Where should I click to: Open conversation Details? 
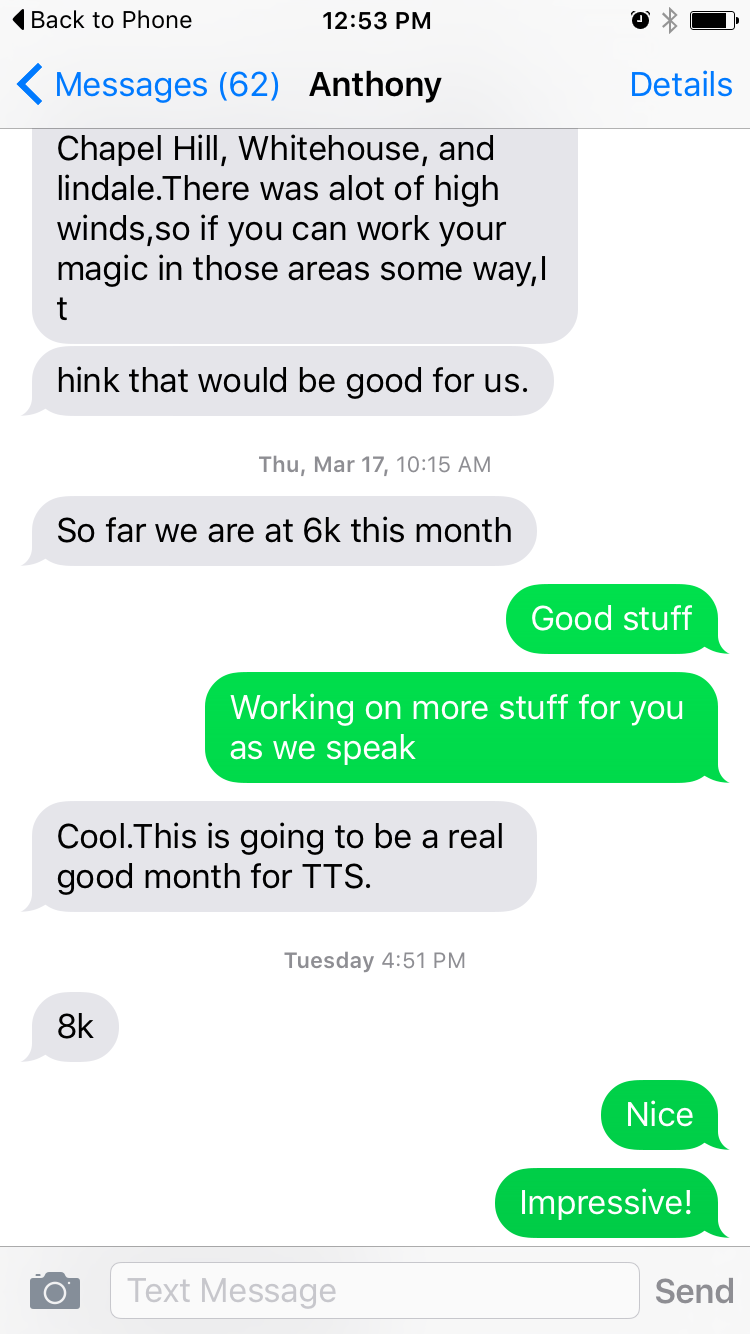[681, 85]
